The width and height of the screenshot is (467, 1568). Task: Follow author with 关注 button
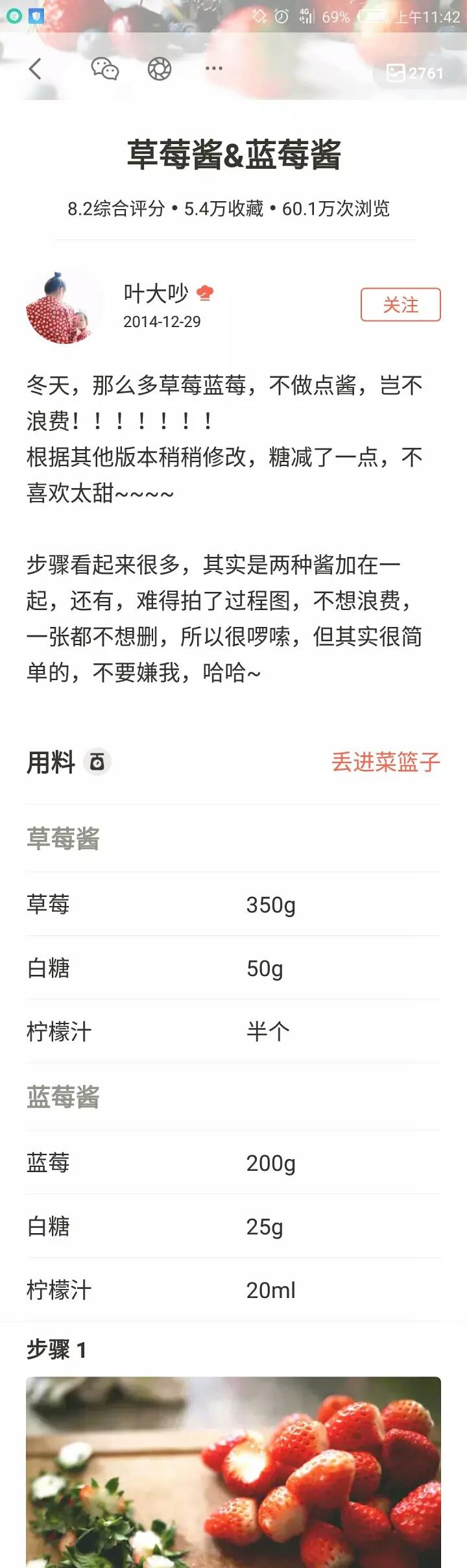[x=400, y=304]
